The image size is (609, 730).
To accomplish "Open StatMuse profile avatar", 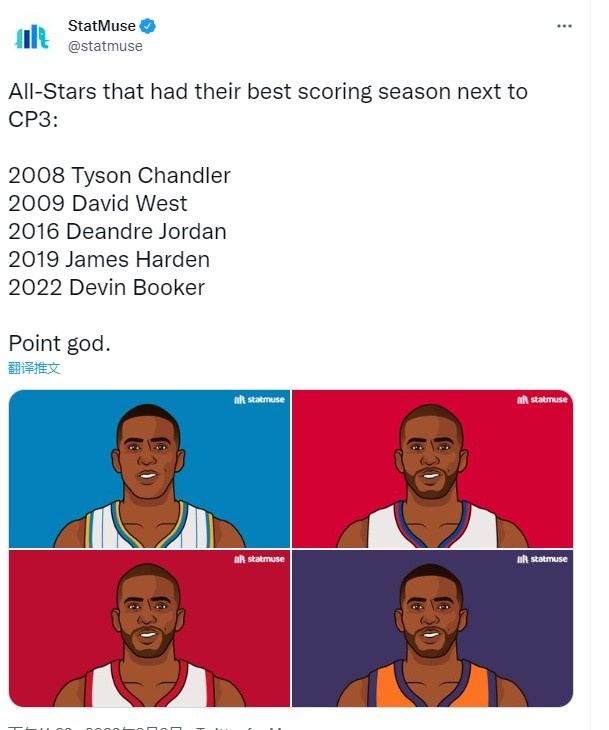I will tap(31, 36).
